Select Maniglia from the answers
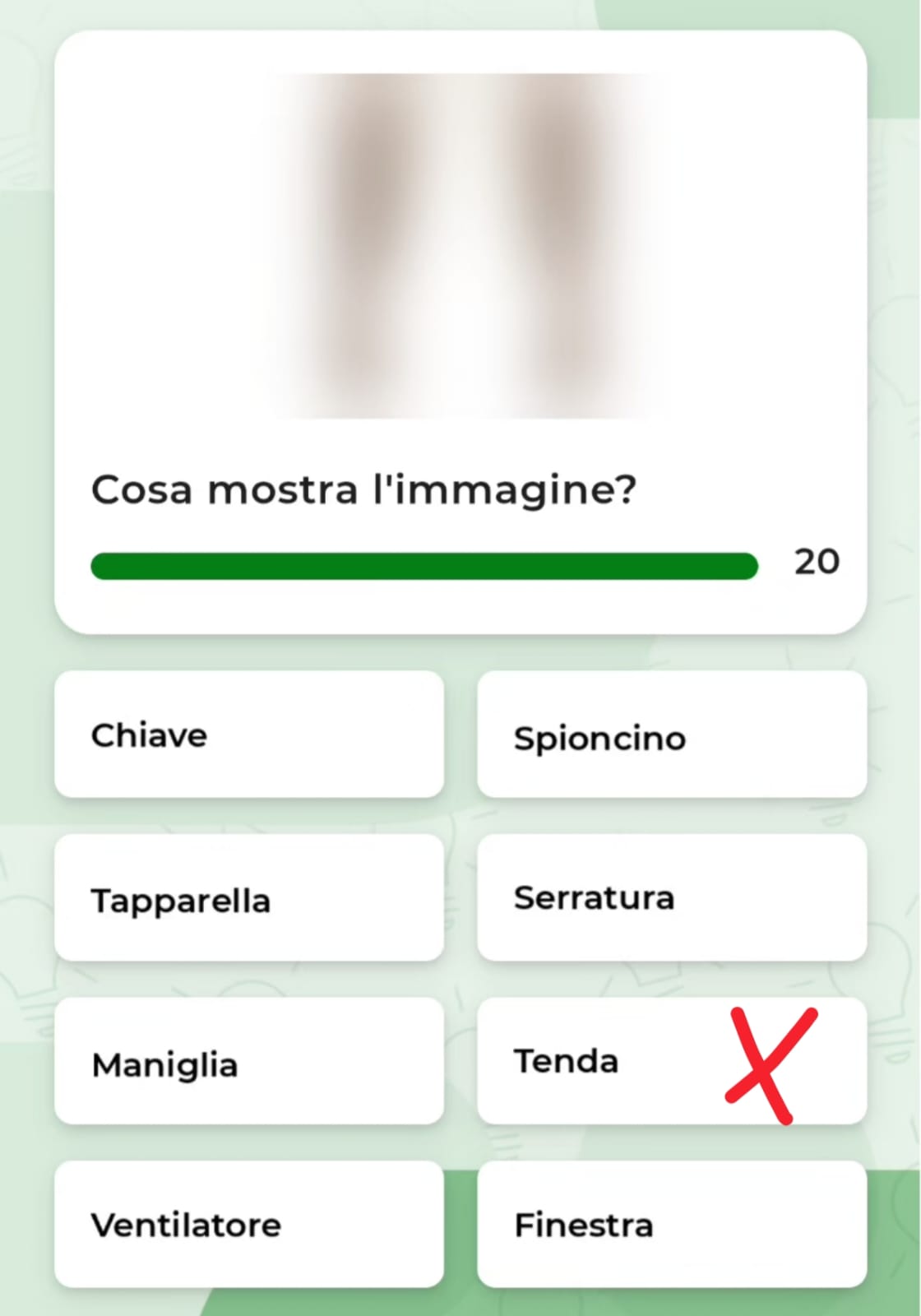Screen dimensions: 921x1316 (248, 1061)
